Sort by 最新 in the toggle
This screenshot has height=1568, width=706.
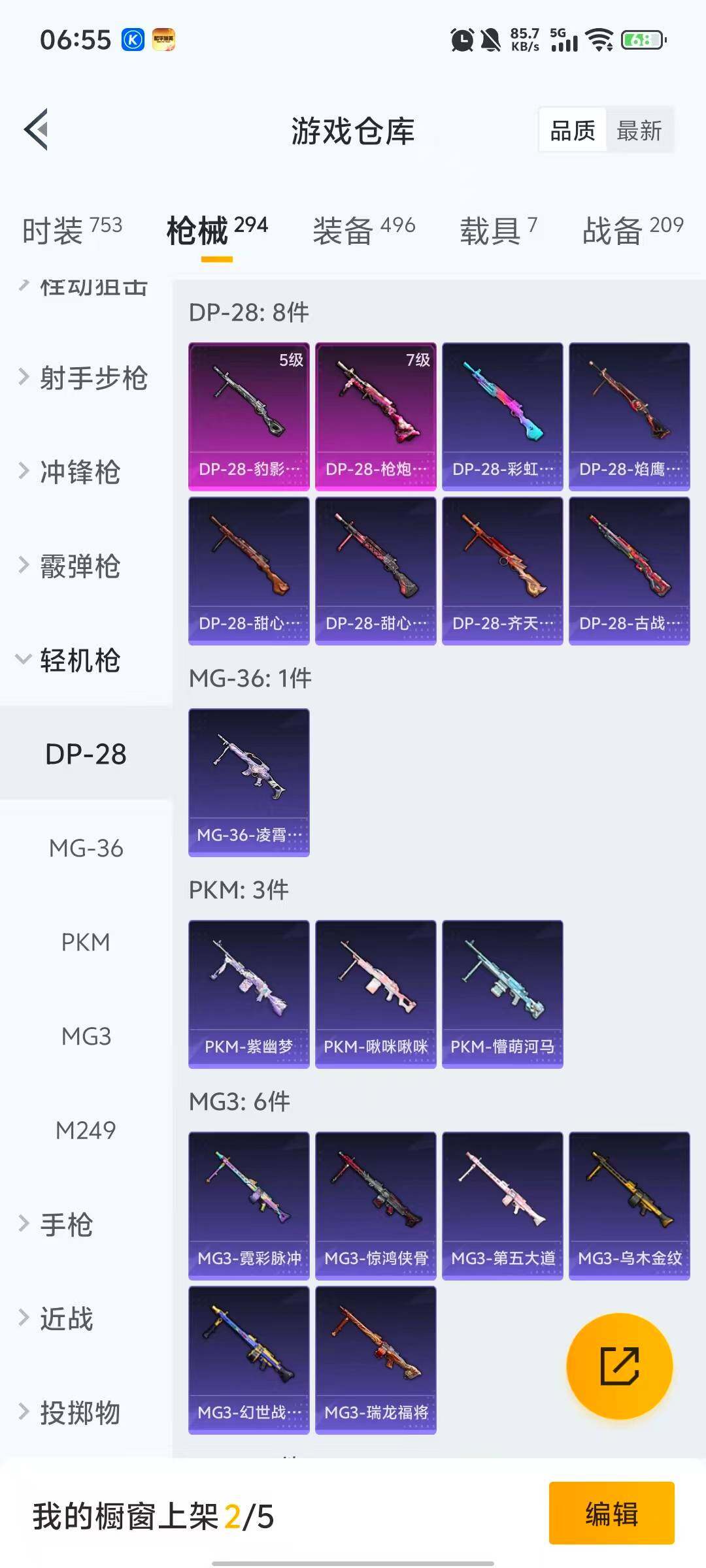(639, 131)
